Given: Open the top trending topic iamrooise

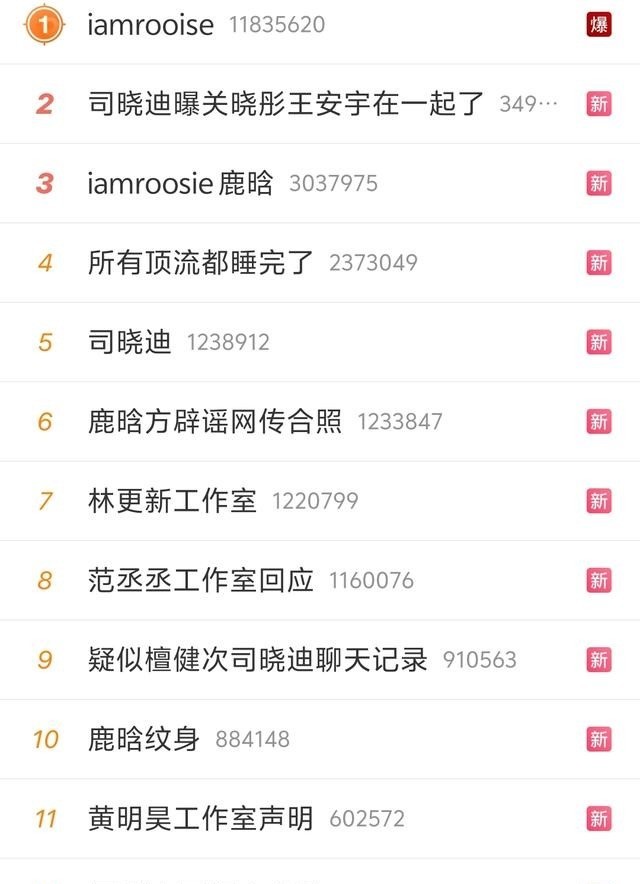Looking at the screenshot, I should click(x=151, y=25).
